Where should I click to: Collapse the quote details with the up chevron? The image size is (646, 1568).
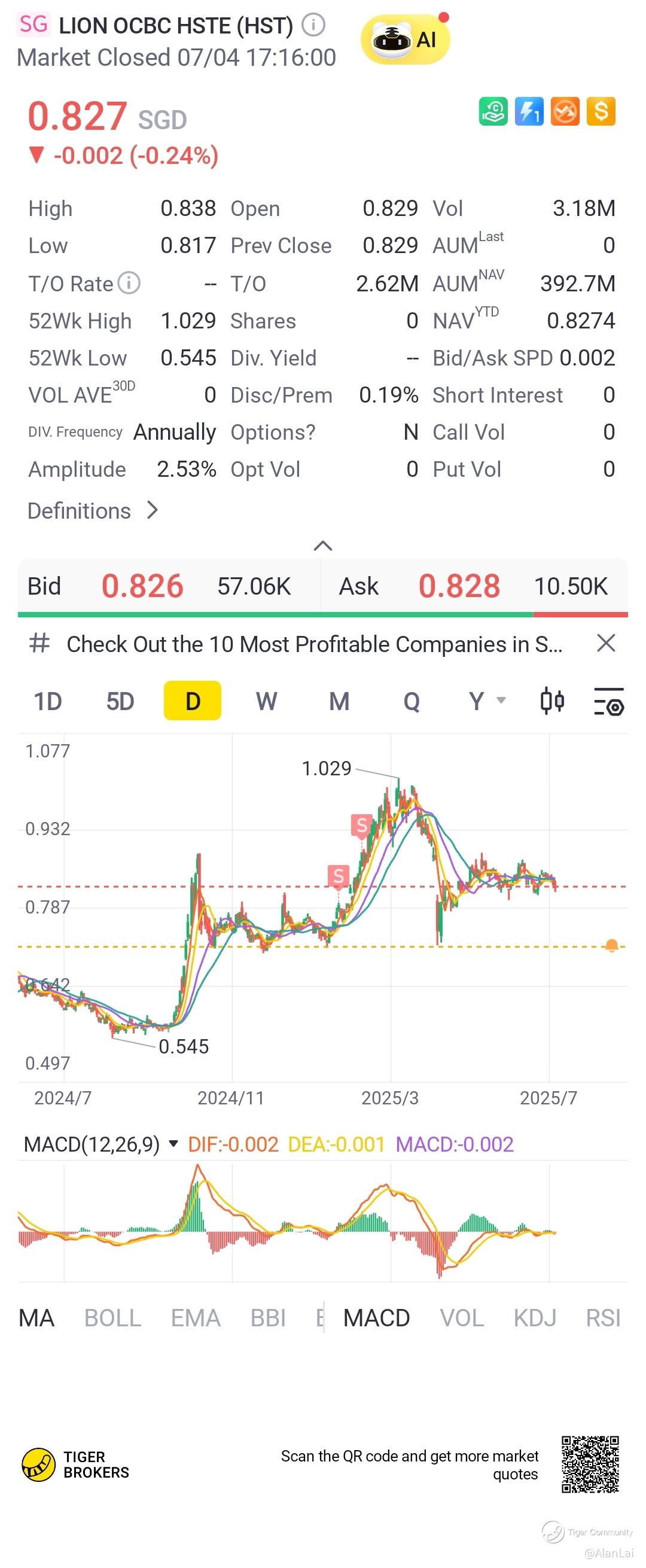(322, 546)
